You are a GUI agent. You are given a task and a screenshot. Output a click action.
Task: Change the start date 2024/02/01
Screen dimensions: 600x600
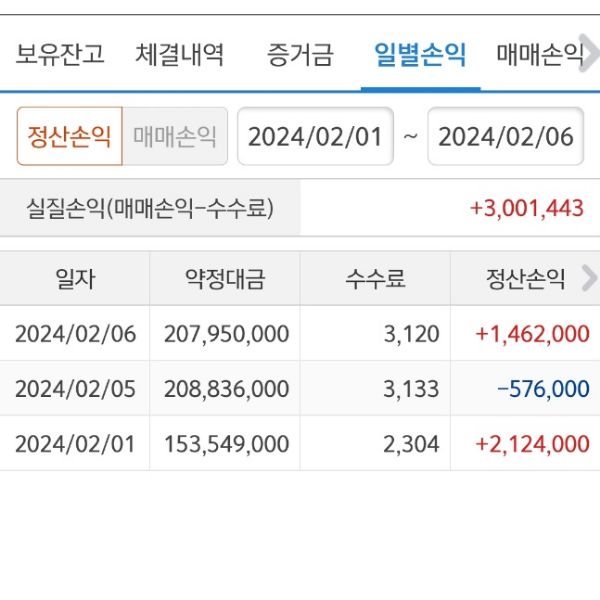[x=316, y=136]
